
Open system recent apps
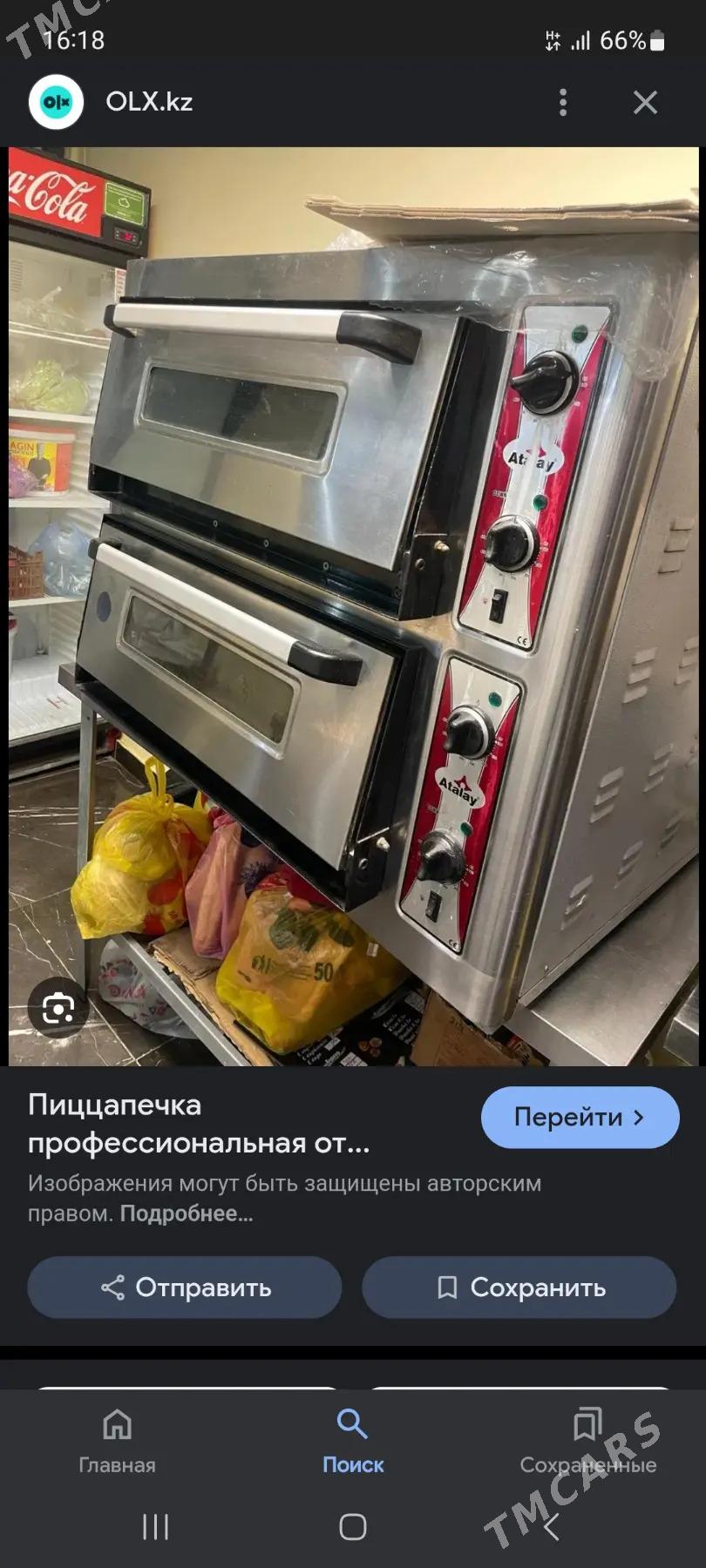tap(155, 1526)
